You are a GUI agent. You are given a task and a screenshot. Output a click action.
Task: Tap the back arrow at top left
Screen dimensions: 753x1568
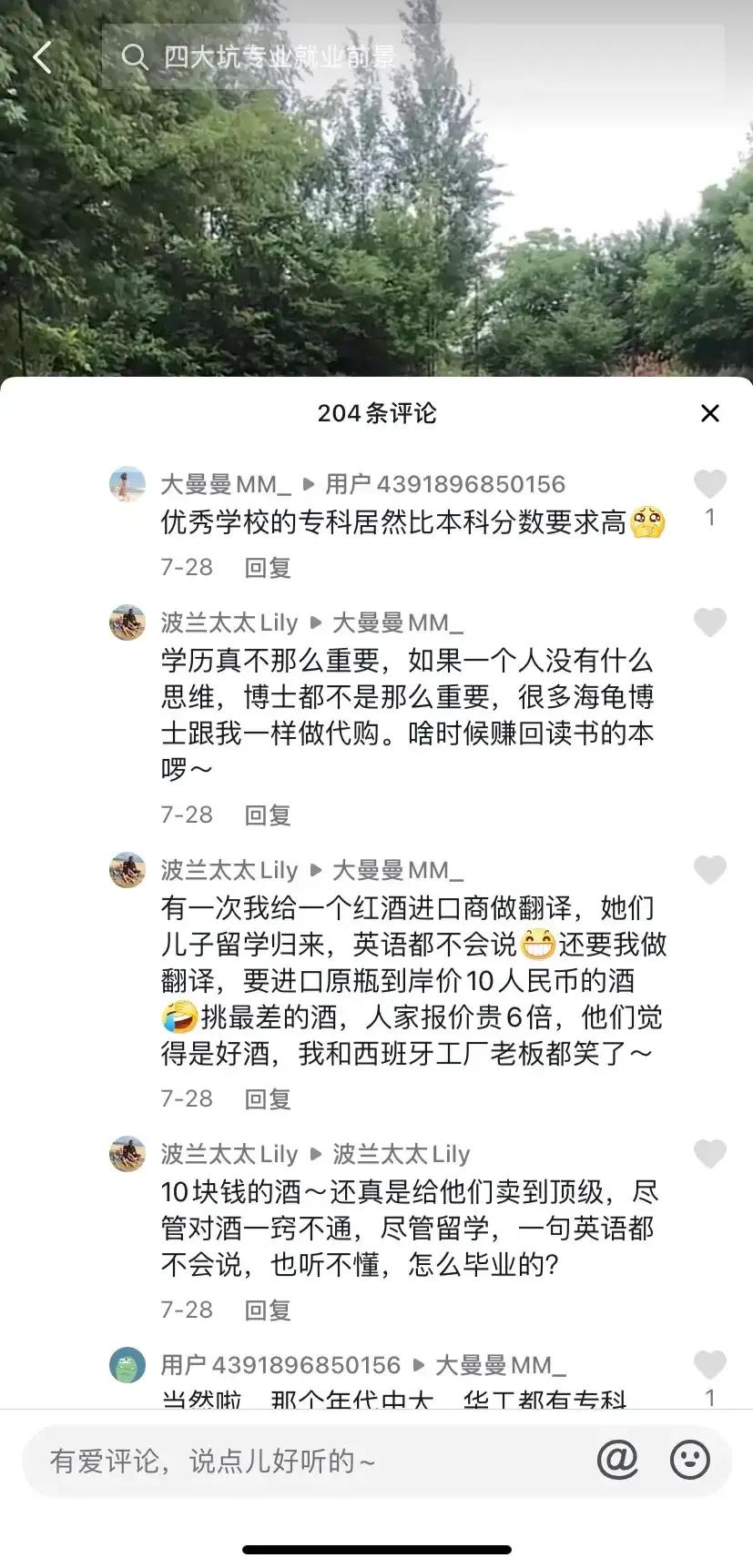point(41,56)
